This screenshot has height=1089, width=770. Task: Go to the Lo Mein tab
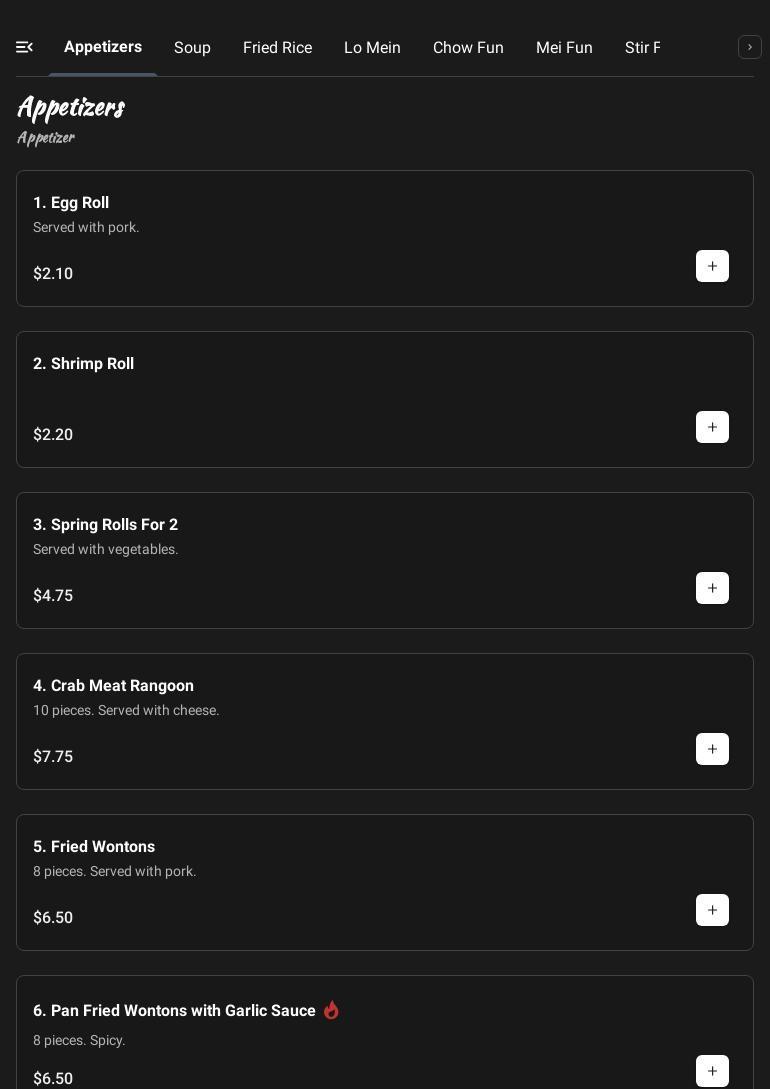coord(372,48)
